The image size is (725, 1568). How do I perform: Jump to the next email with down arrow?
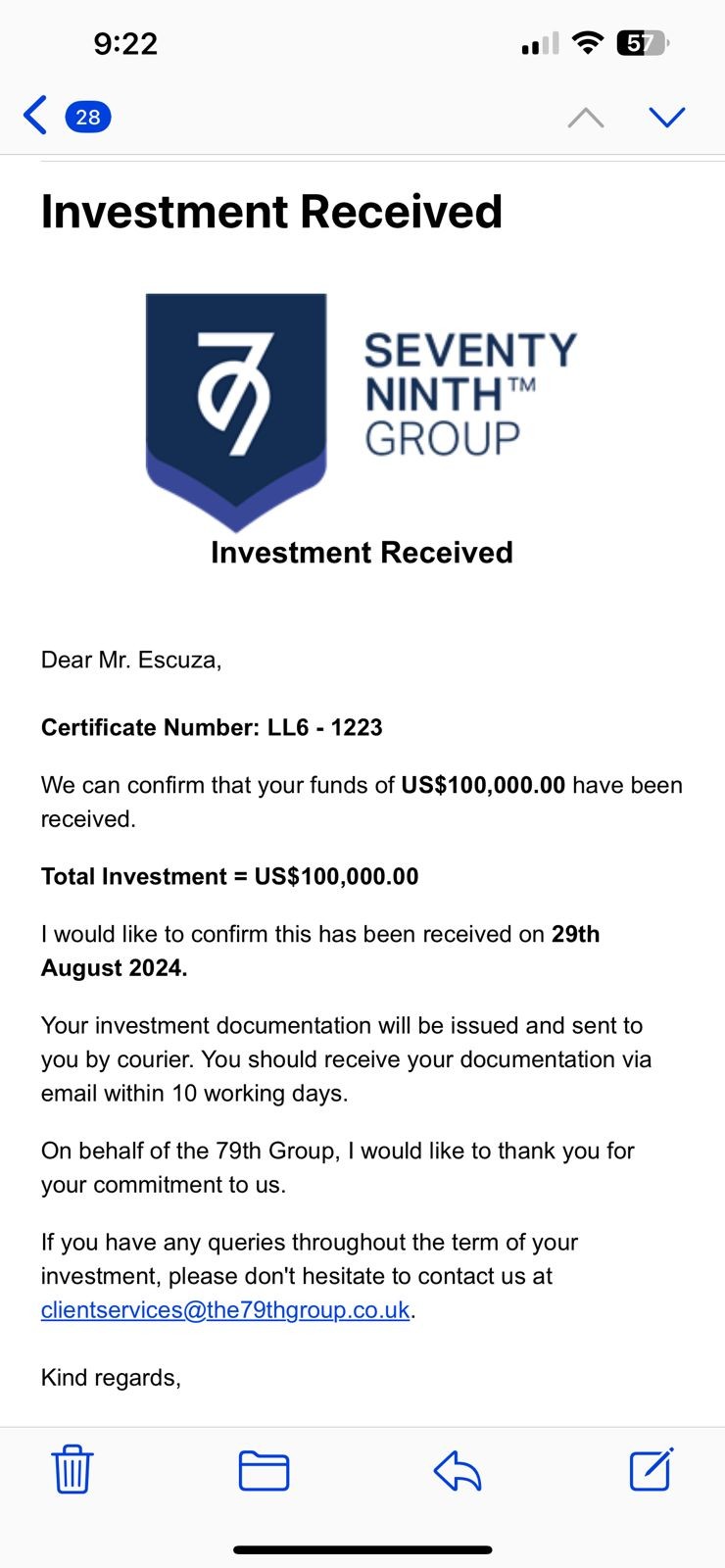click(666, 118)
